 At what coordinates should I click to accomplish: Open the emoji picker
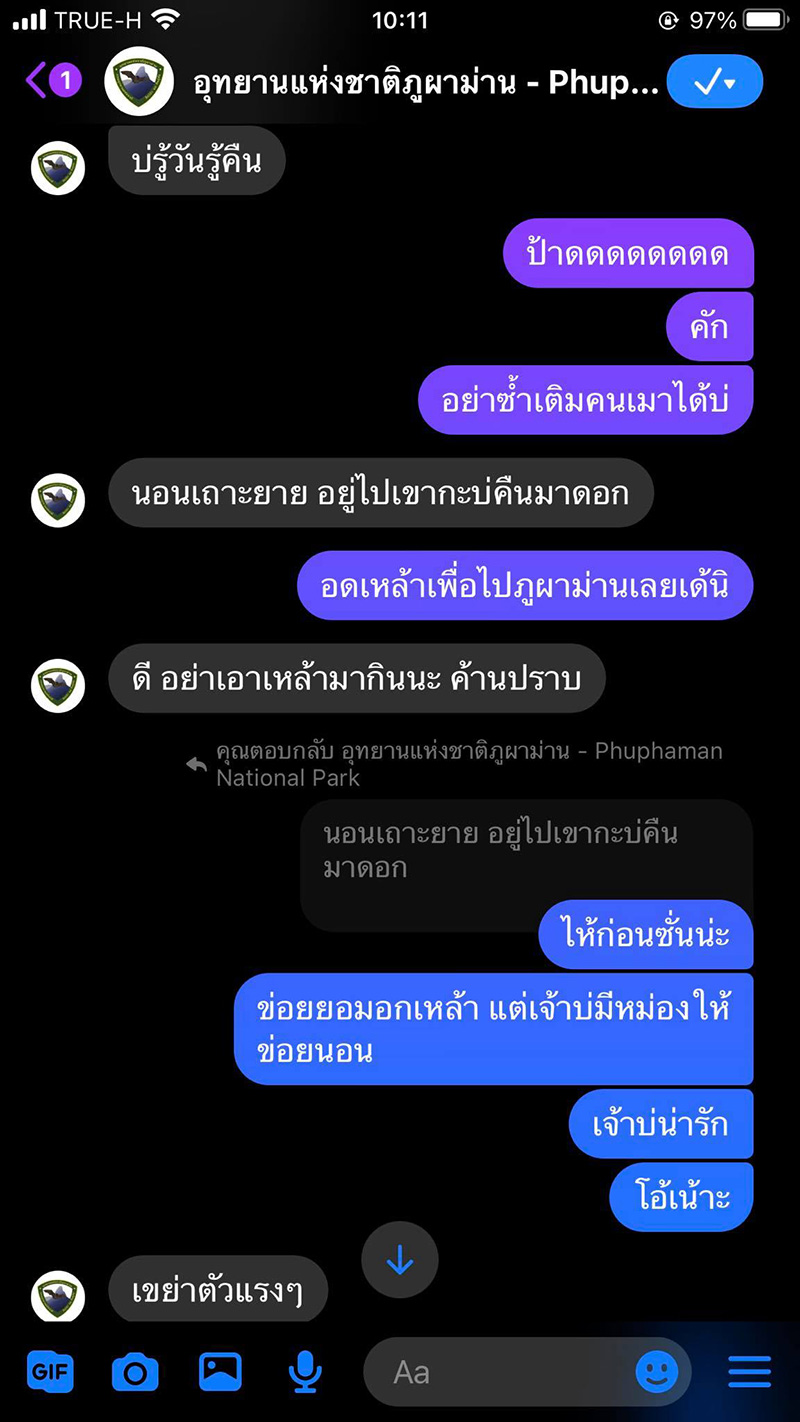(x=657, y=1372)
